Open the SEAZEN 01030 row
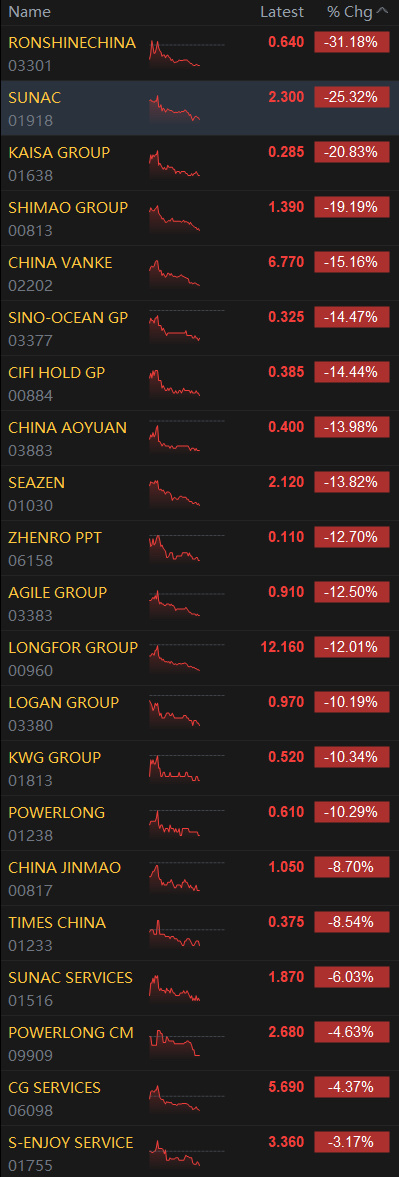 pos(200,492)
